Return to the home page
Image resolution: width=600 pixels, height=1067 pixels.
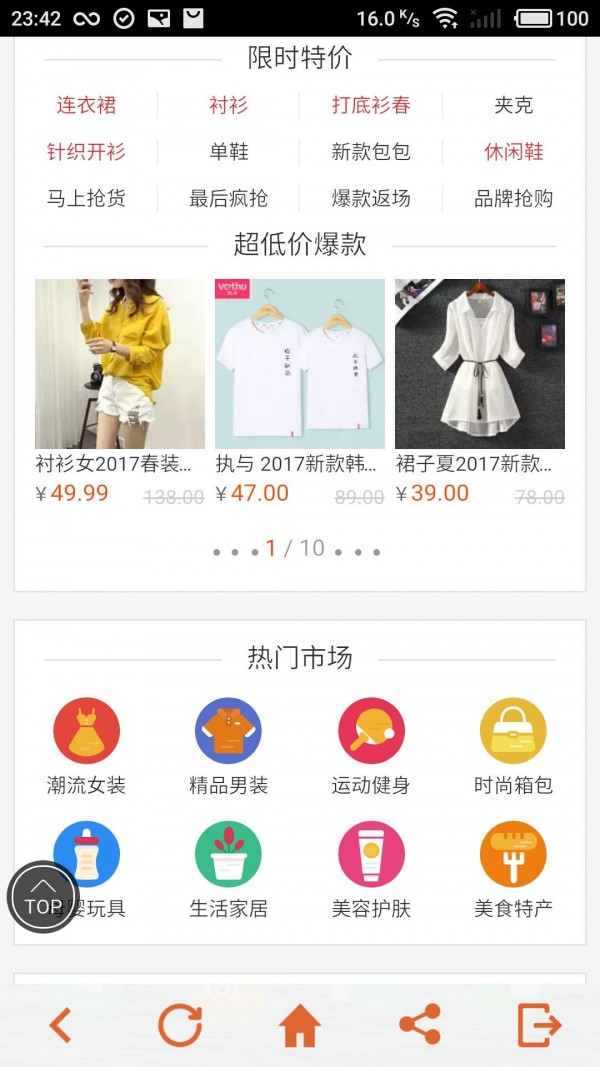click(x=300, y=1025)
